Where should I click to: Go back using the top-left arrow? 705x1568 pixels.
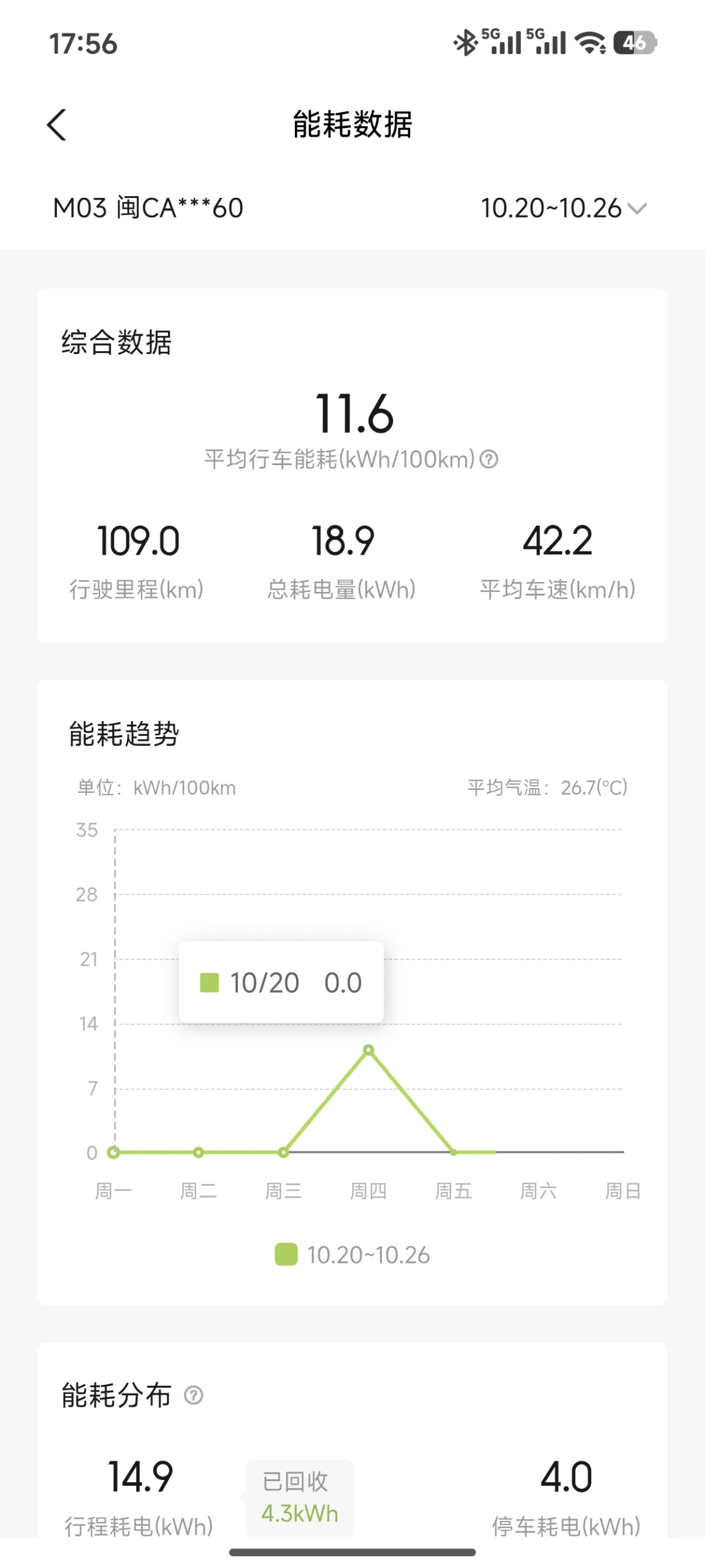(57, 125)
